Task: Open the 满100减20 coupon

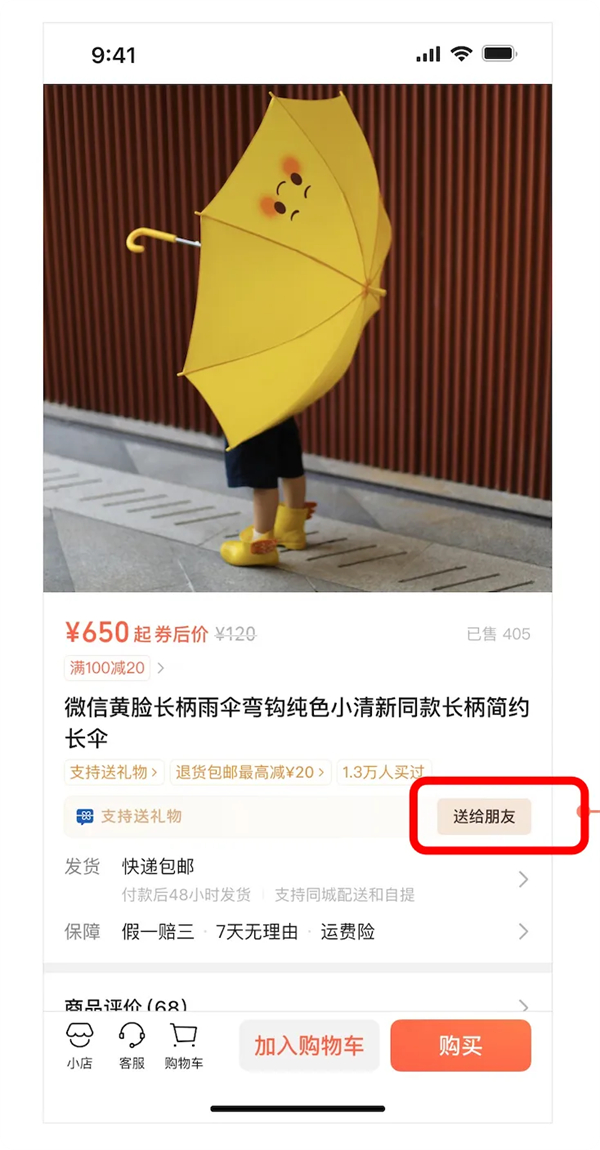Action: point(107,668)
